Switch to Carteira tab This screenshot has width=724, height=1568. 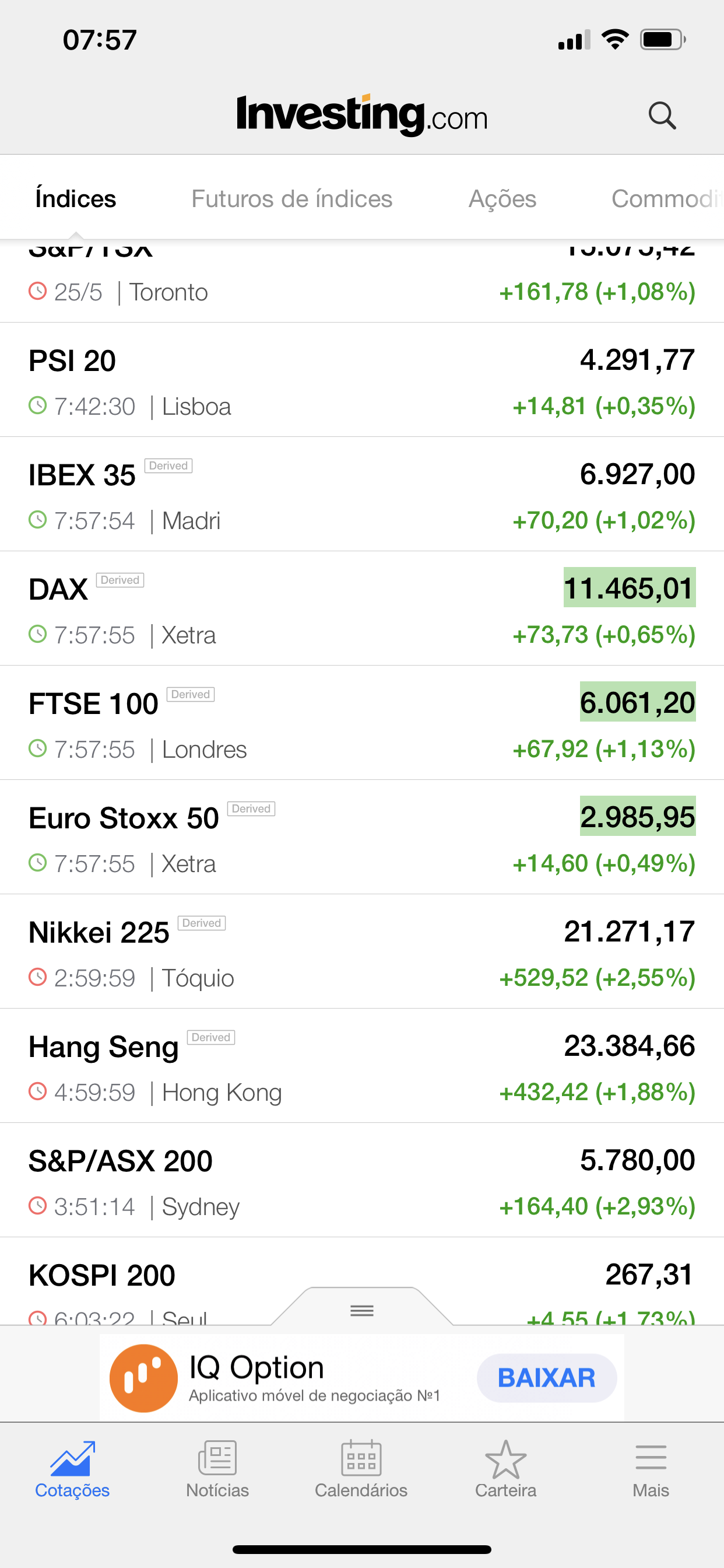point(505,1469)
